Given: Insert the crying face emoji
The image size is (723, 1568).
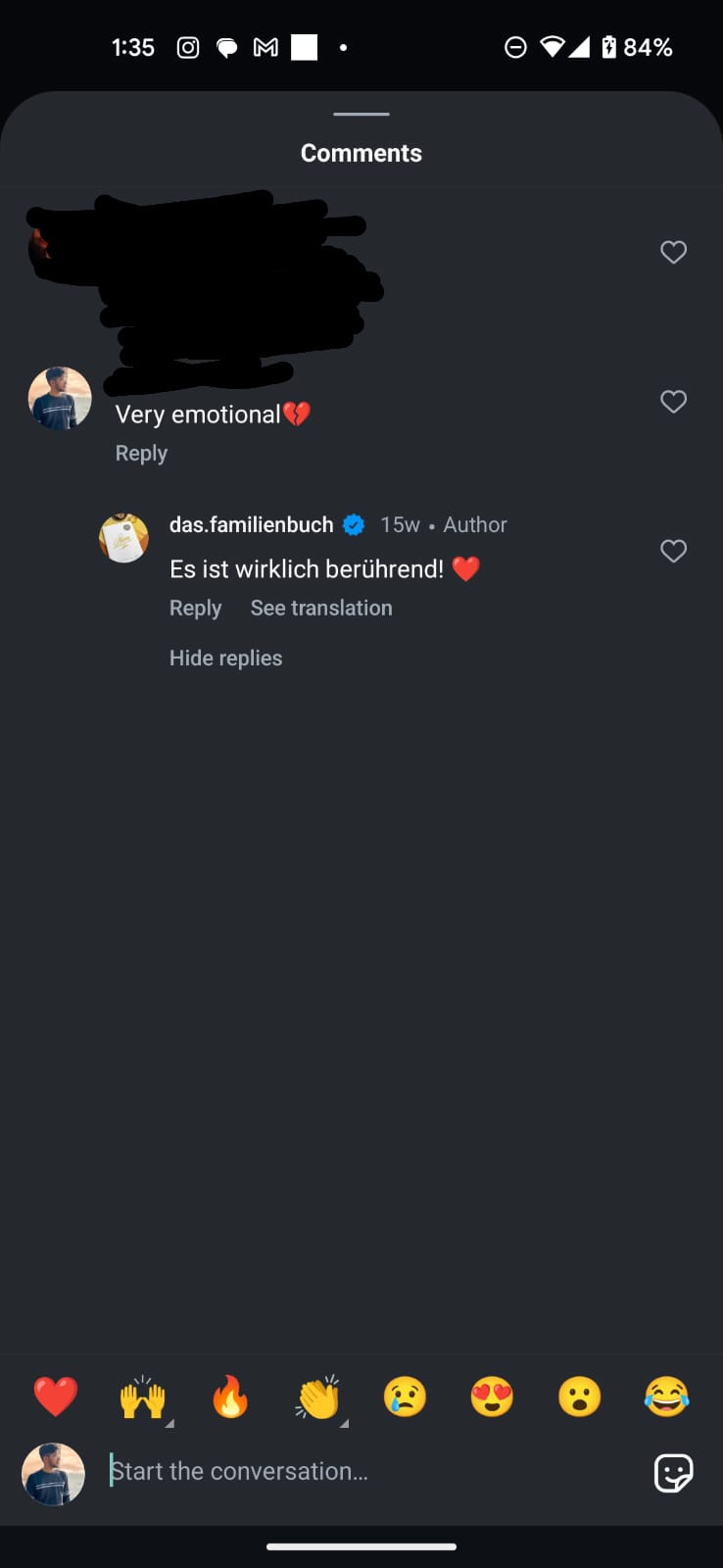Looking at the screenshot, I should [x=405, y=1396].
